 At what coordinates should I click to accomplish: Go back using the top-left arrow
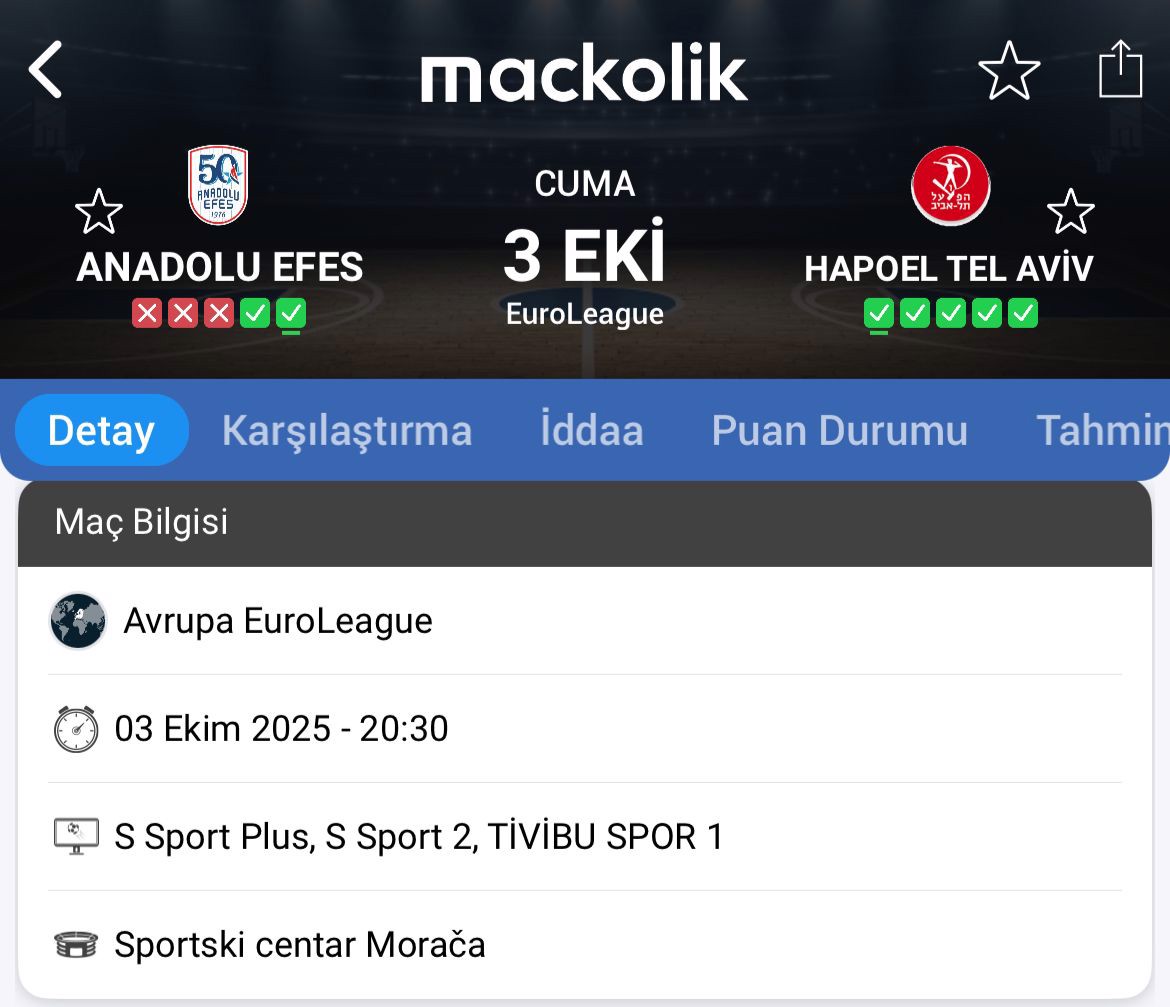[x=46, y=70]
